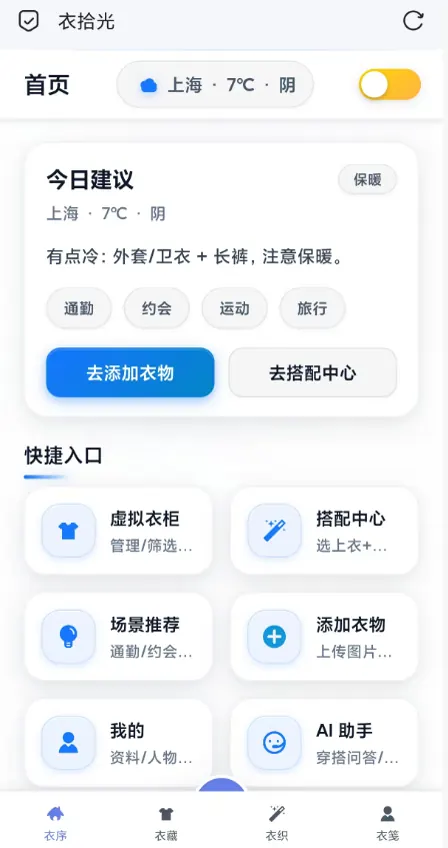Select the 通勤 scene chip
The width and height of the screenshot is (448, 848).
[x=79, y=308]
